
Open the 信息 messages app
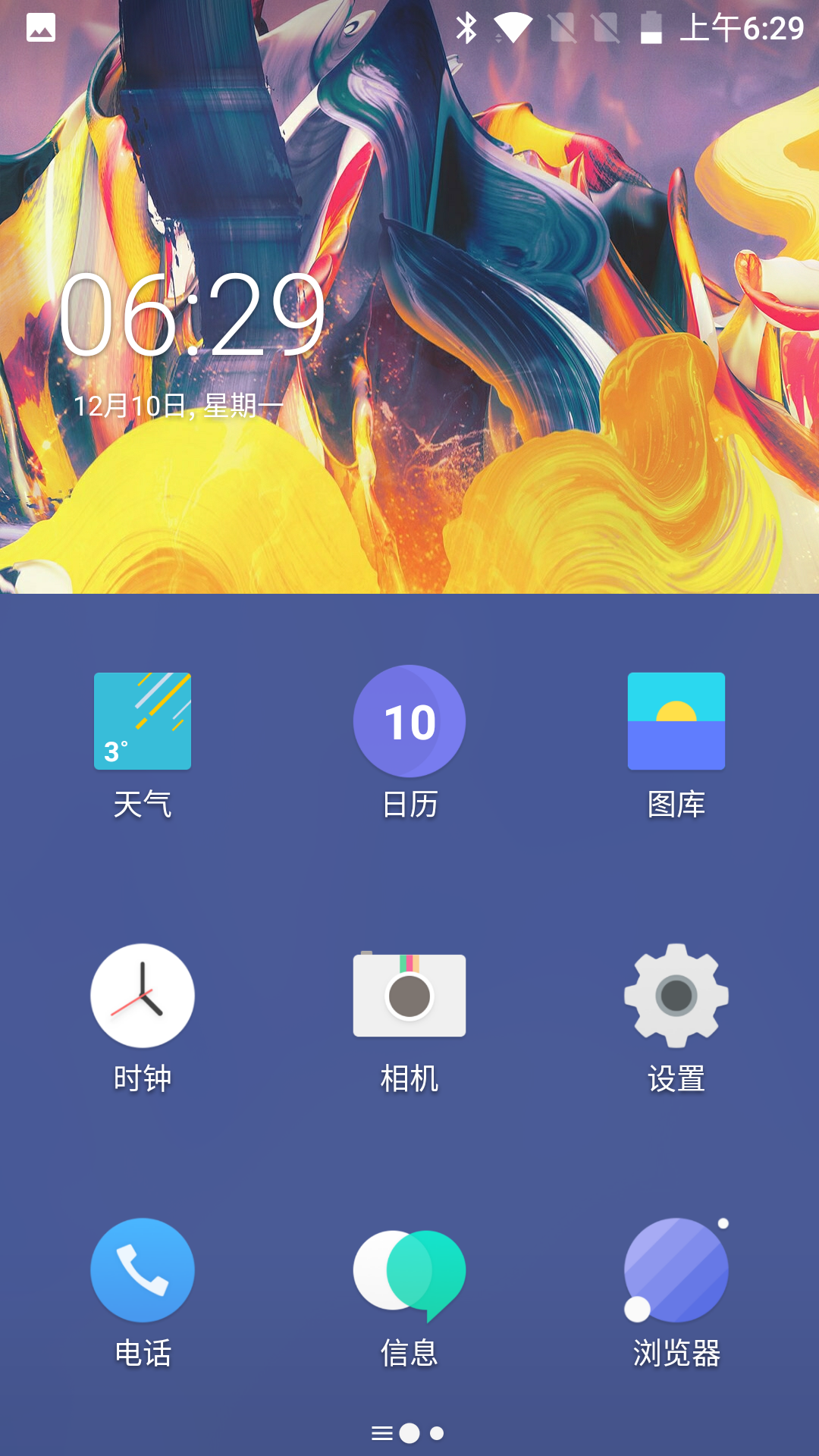[x=409, y=1272]
